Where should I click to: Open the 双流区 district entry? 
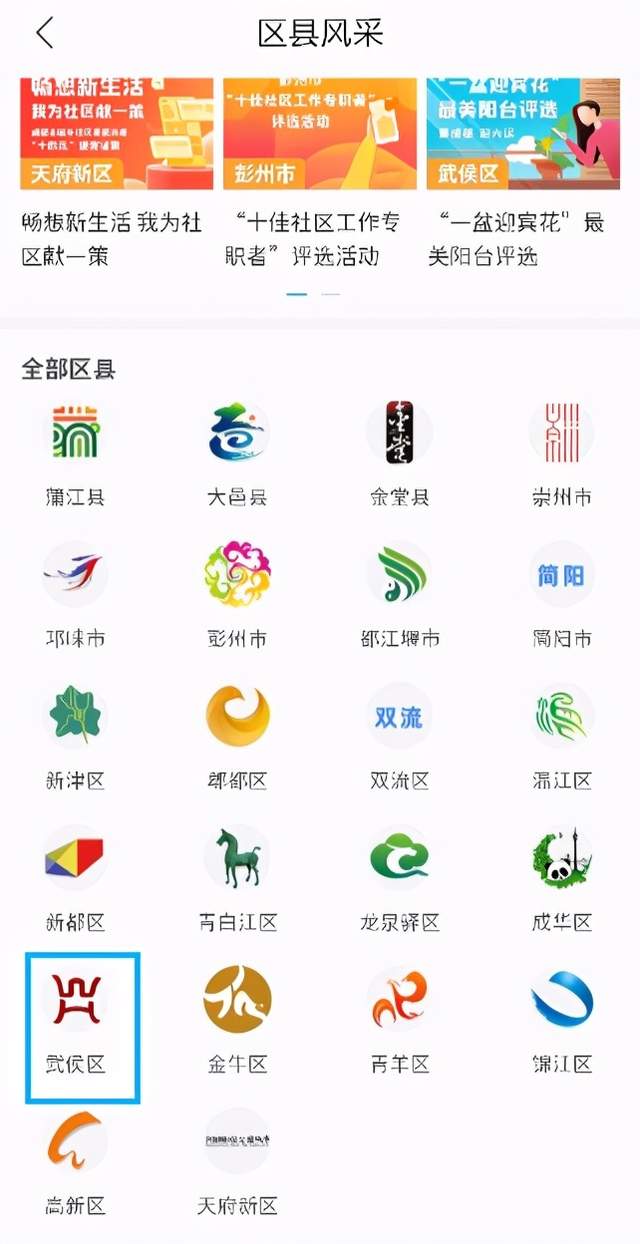coord(399,737)
